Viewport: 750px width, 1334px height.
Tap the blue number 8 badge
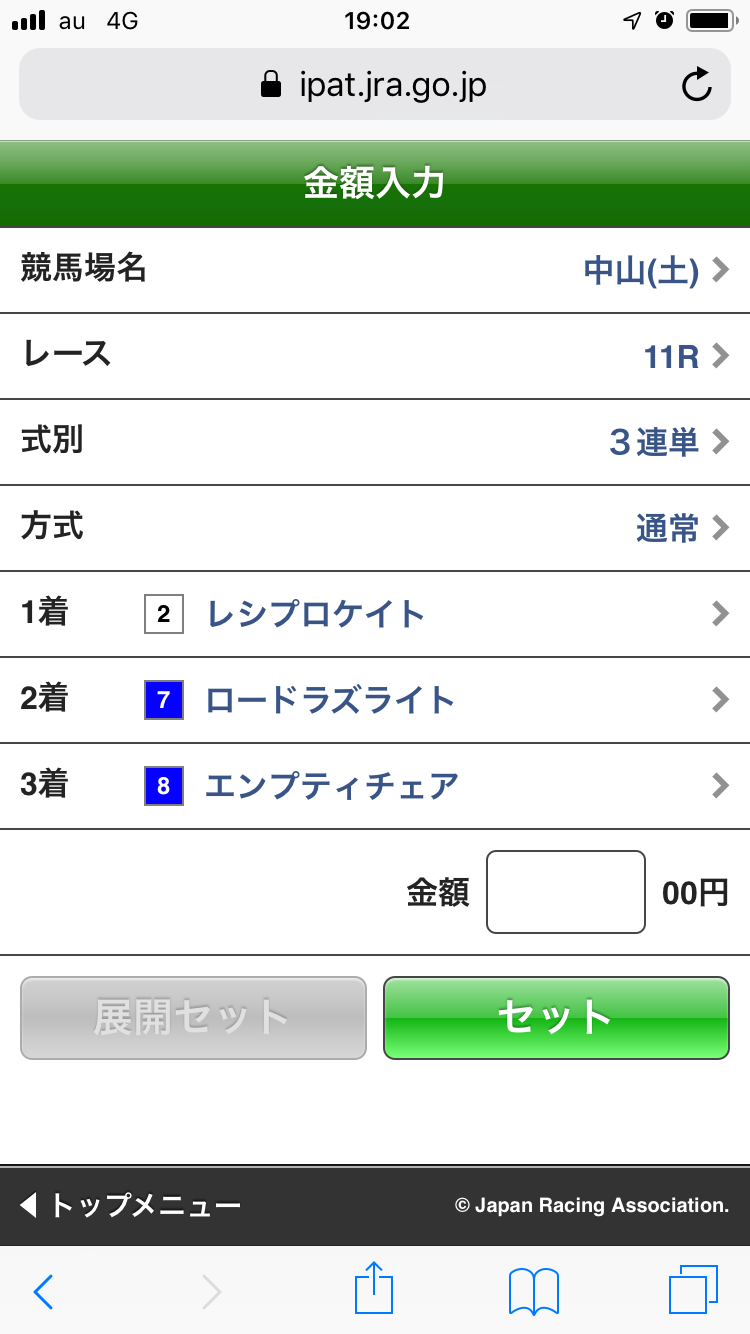[164, 786]
